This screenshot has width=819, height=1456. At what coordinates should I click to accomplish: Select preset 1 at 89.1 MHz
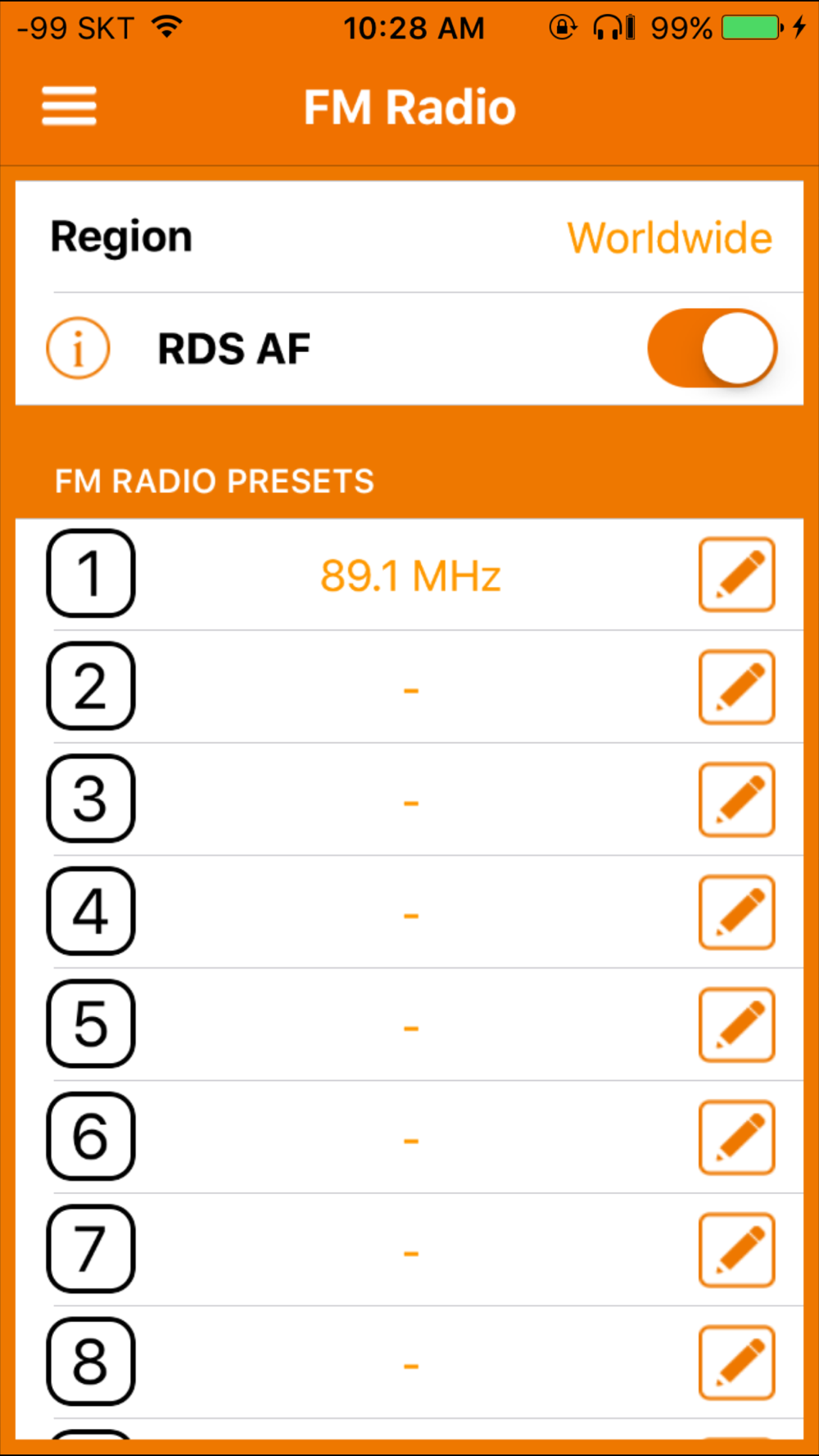[x=91, y=573]
